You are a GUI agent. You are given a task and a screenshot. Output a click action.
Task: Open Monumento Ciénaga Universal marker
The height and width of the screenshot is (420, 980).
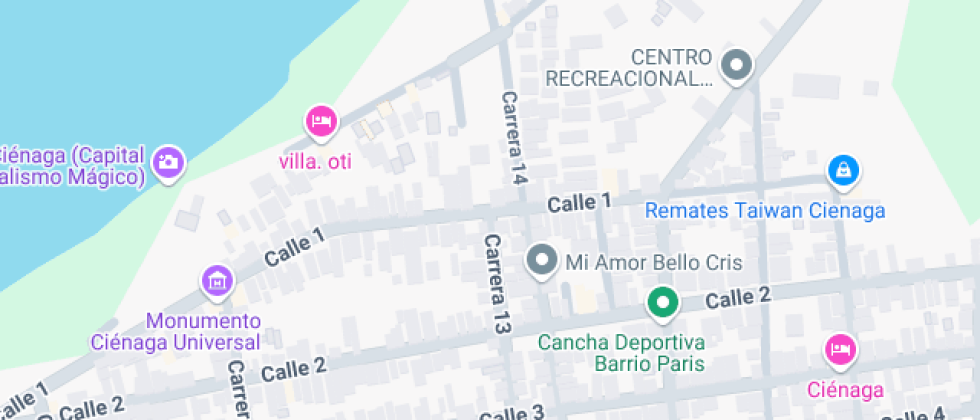[217, 281]
